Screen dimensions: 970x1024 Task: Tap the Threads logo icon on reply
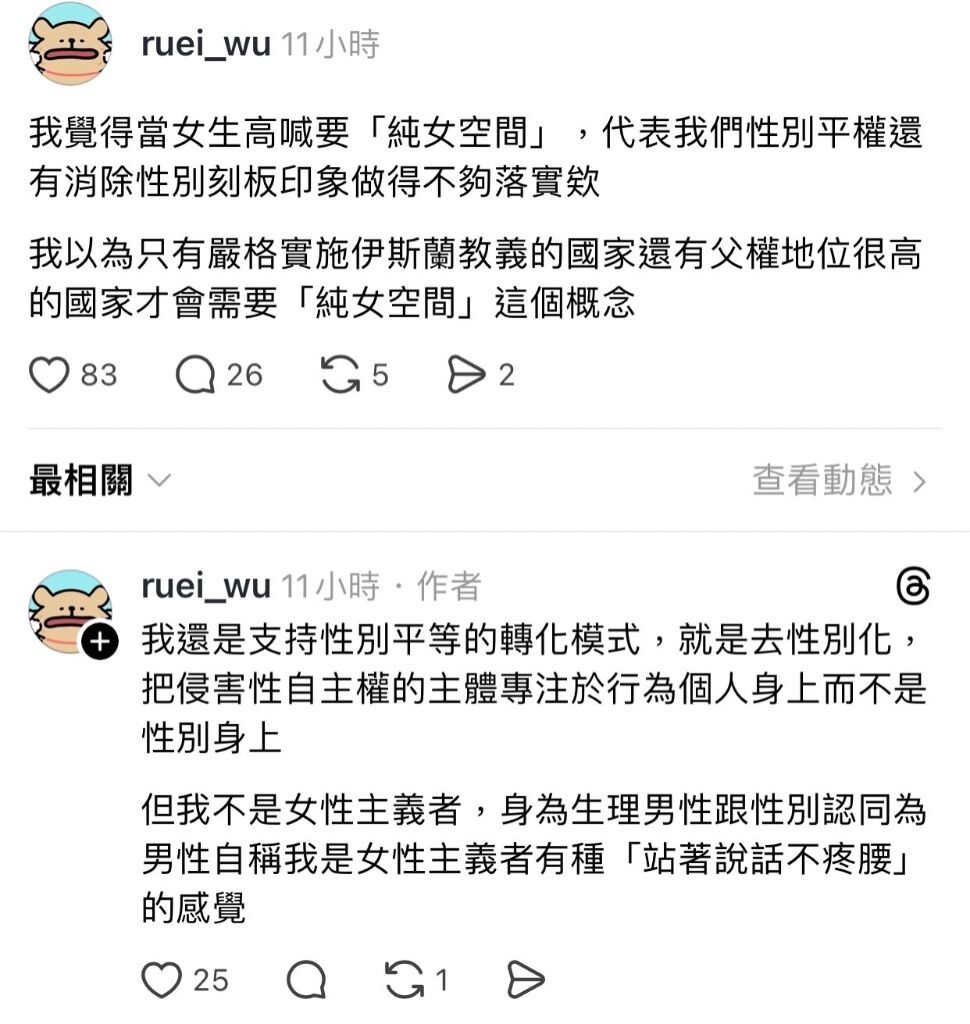pyautogui.click(x=912, y=587)
